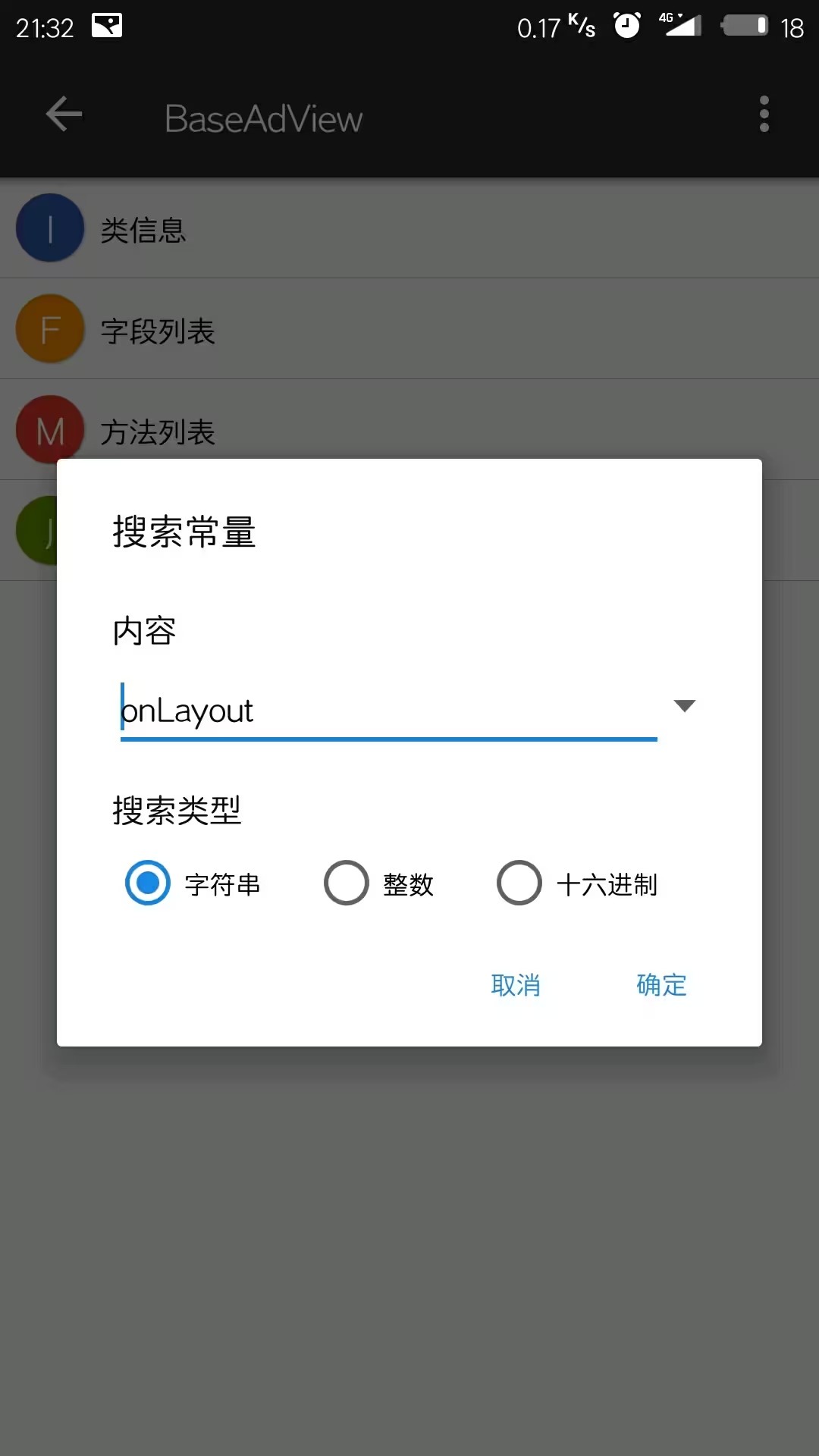Confirm the search with 确定
819x1456 pixels.
[x=661, y=985]
